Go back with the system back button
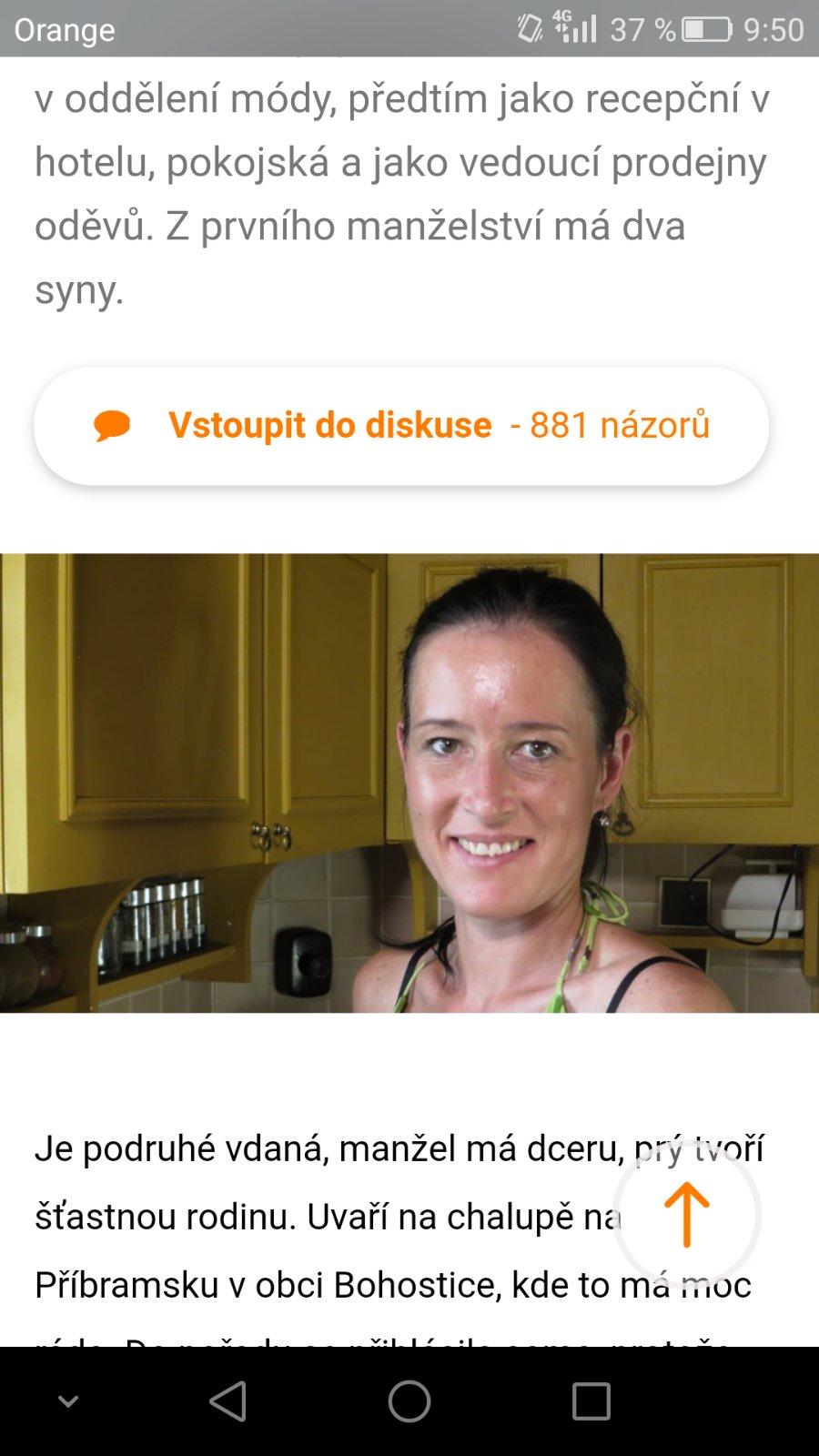Viewport: 819px width, 1456px height. click(x=227, y=1401)
